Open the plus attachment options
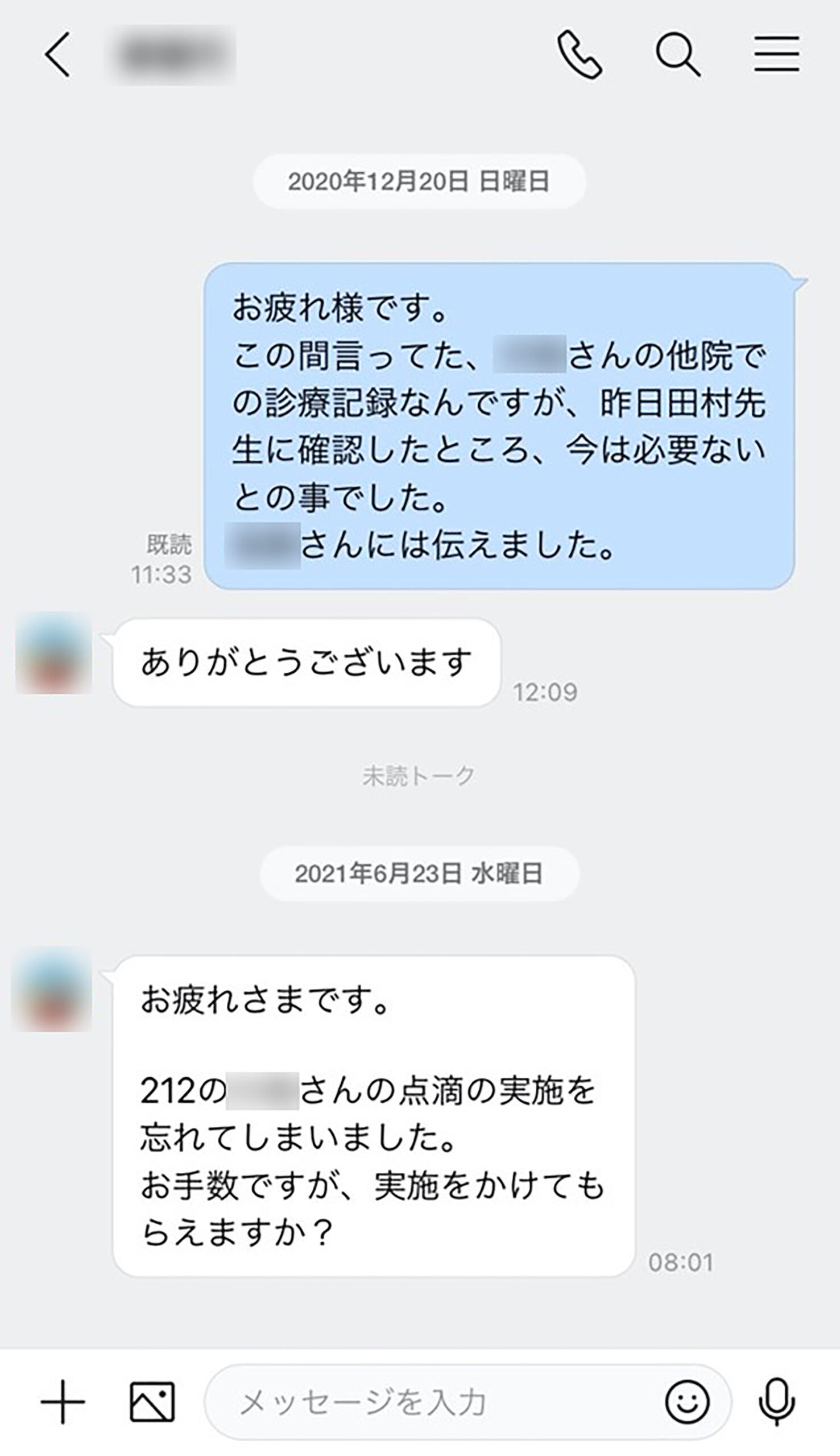840x1456 pixels. [63, 1402]
